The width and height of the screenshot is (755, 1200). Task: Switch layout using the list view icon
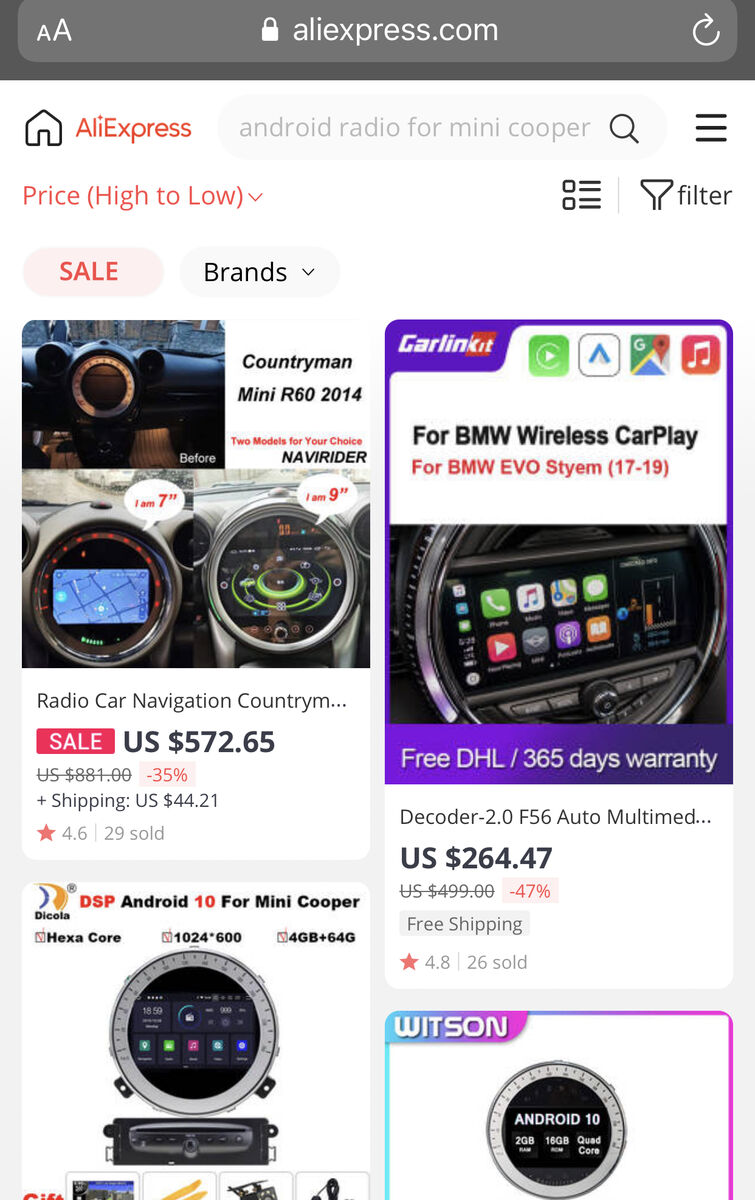pos(581,195)
